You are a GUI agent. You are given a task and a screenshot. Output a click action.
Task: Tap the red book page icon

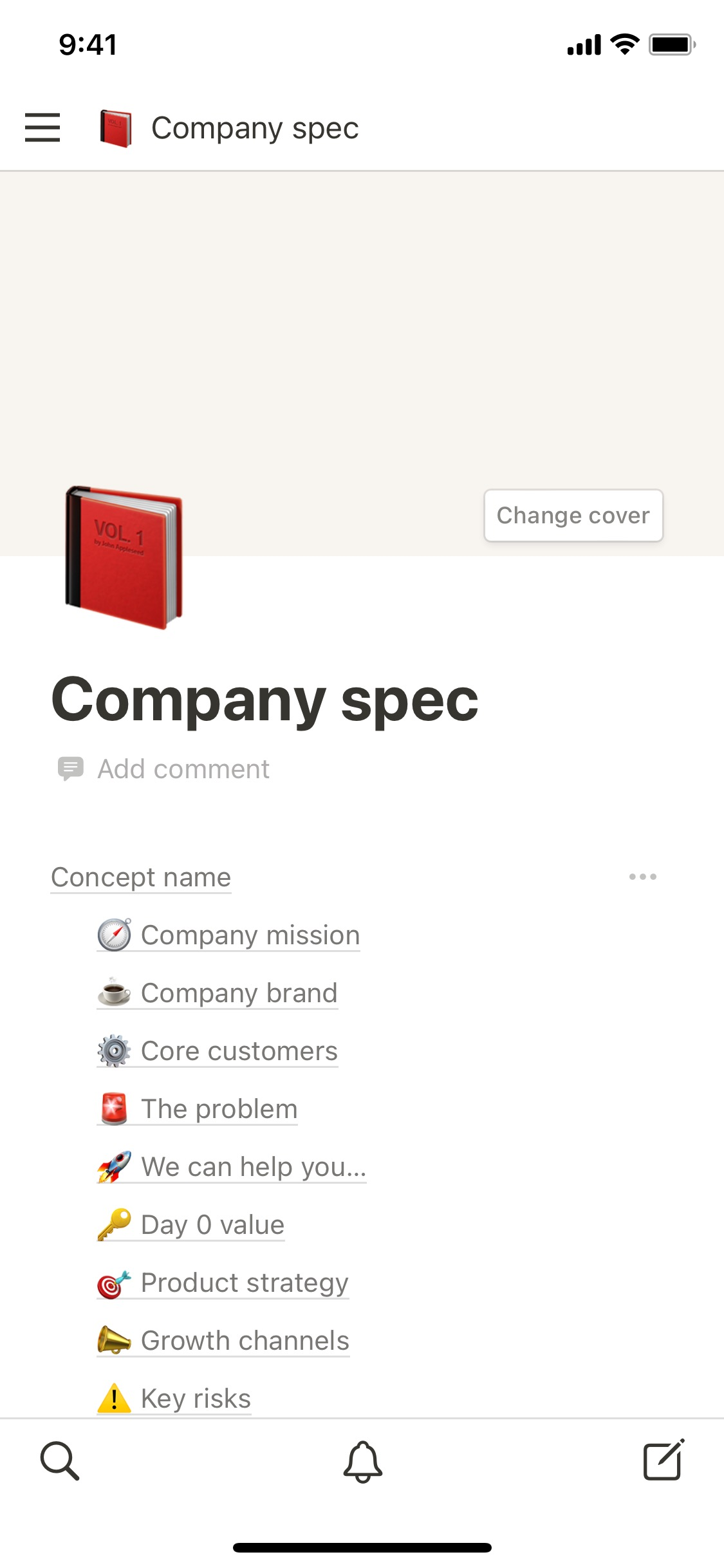(124, 557)
